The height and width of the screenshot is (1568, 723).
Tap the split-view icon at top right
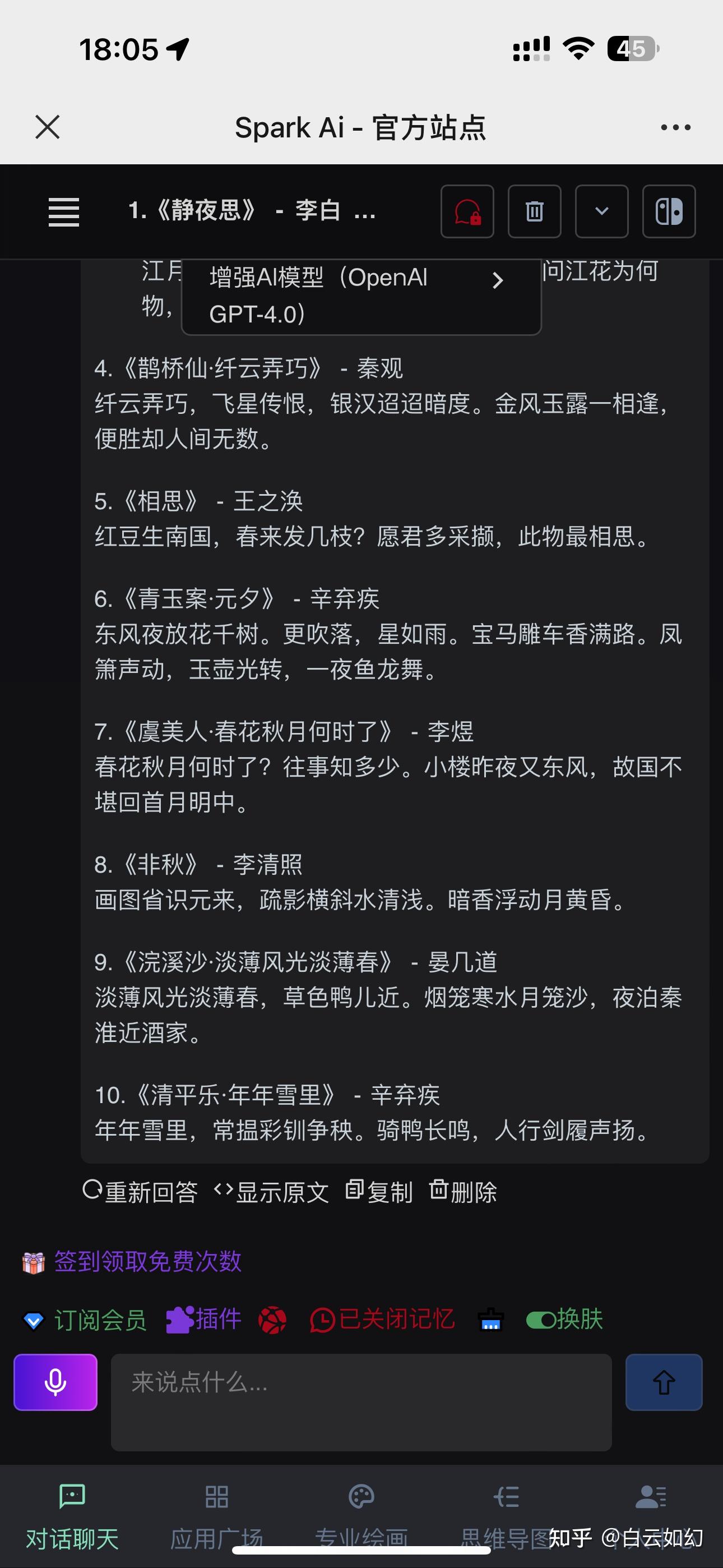[x=668, y=212]
